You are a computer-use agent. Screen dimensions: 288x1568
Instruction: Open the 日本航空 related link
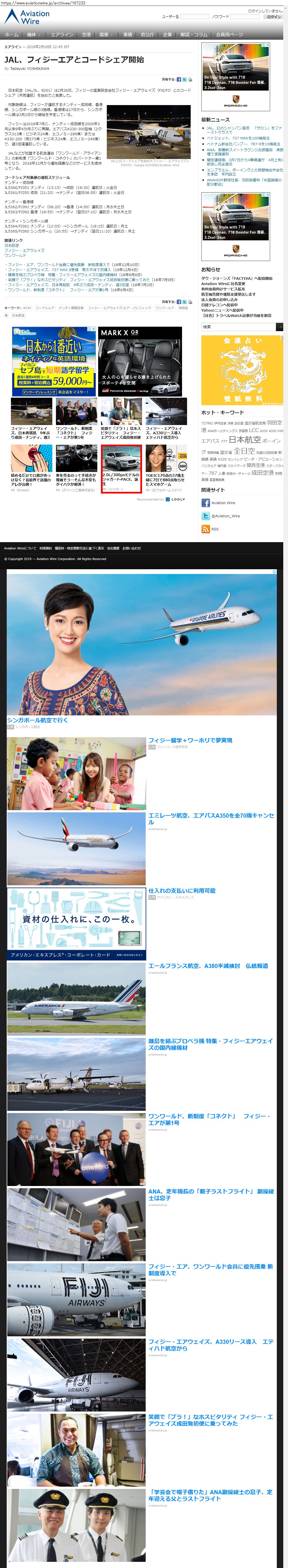pyautogui.click(x=11, y=245)
